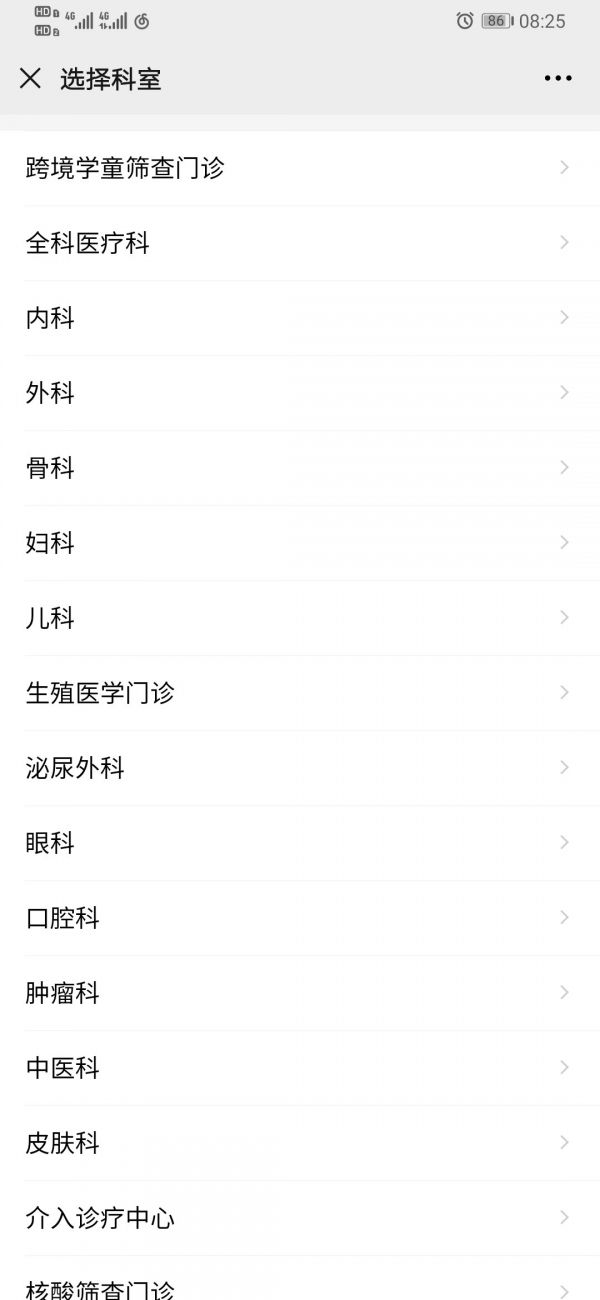The height and width of the screenshot is (1300, 600).
Task: Select 肿瘤科 row
Action: (300, 993)
